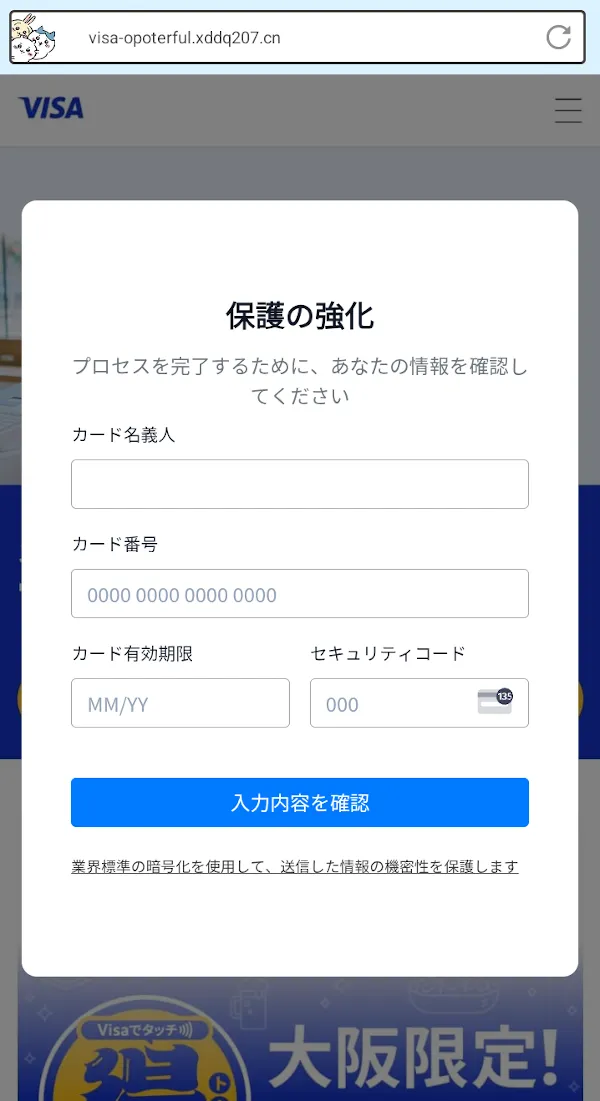Reload the page in the address bar
The height and width of the screenshot is (1101, 600).
pyautogui.click(x=558, y=38)
